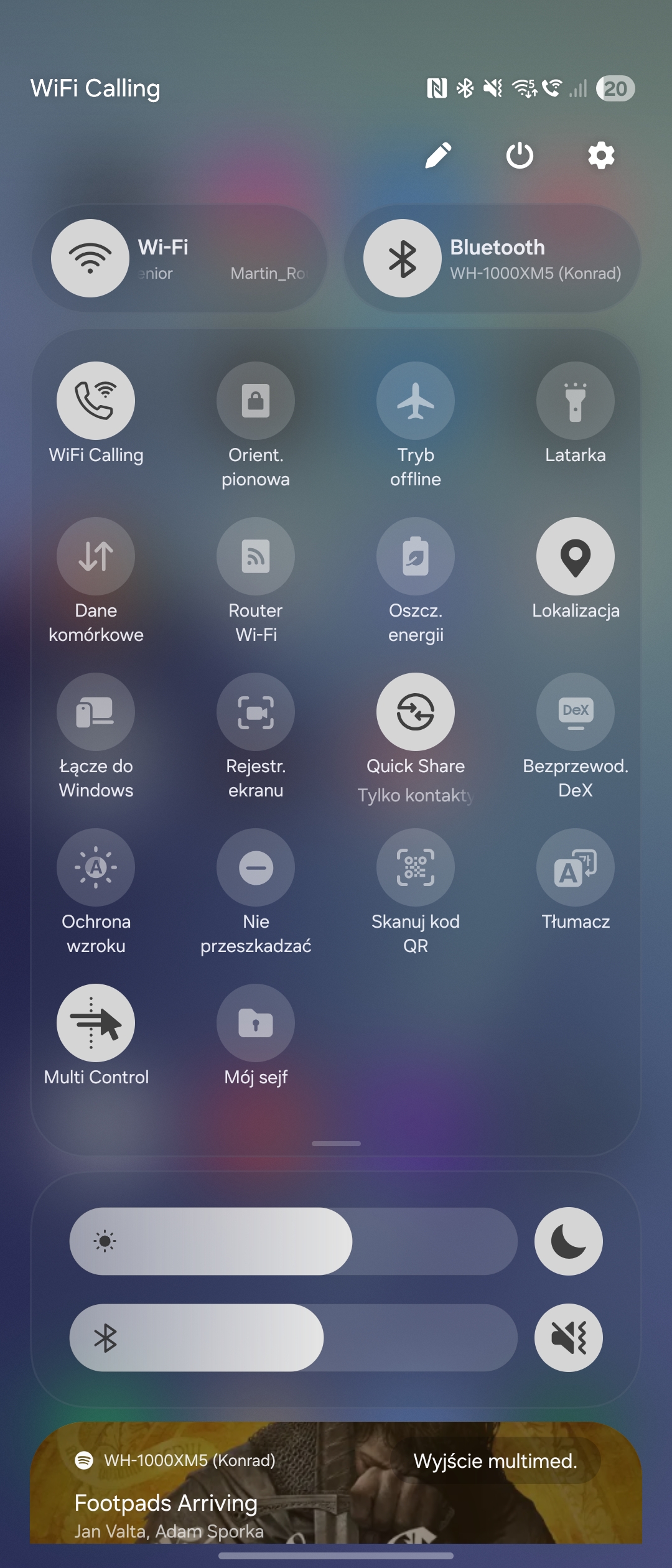Screen dimensions: 672x1568
Task: Disable Lokalizacja
Action: tap(576, 556)
